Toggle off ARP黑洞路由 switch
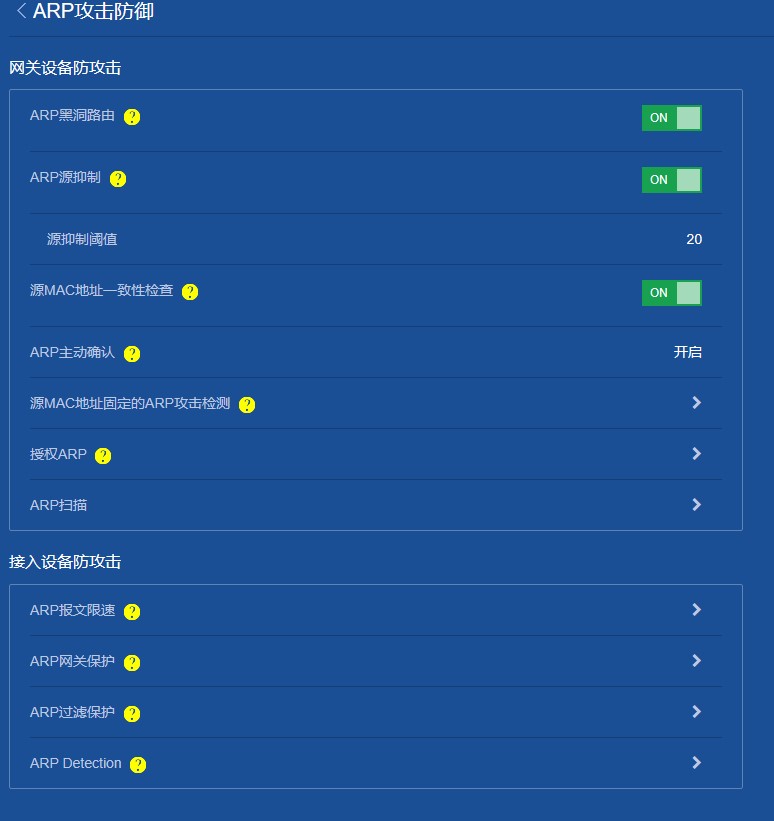The width and height of the screenshot is (774, 821). [671, 118]
